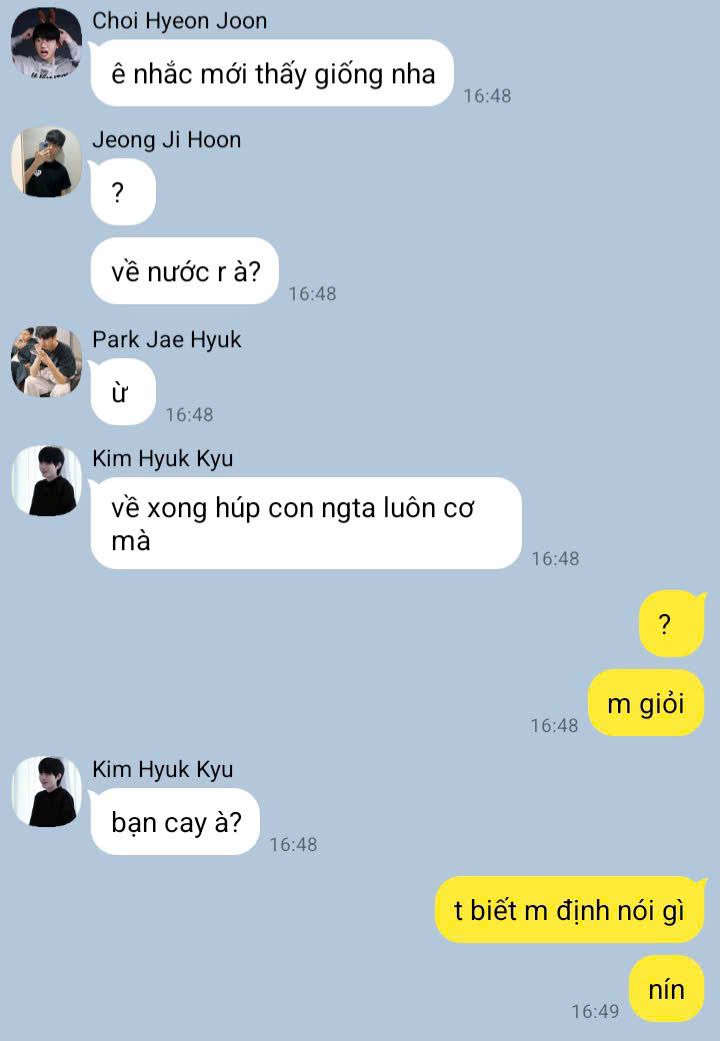The width and height of the screenshot is (720, 1041).
Task: Open Choi Hyeon Joon's profile picture
Action: click(x=46, y=43)
